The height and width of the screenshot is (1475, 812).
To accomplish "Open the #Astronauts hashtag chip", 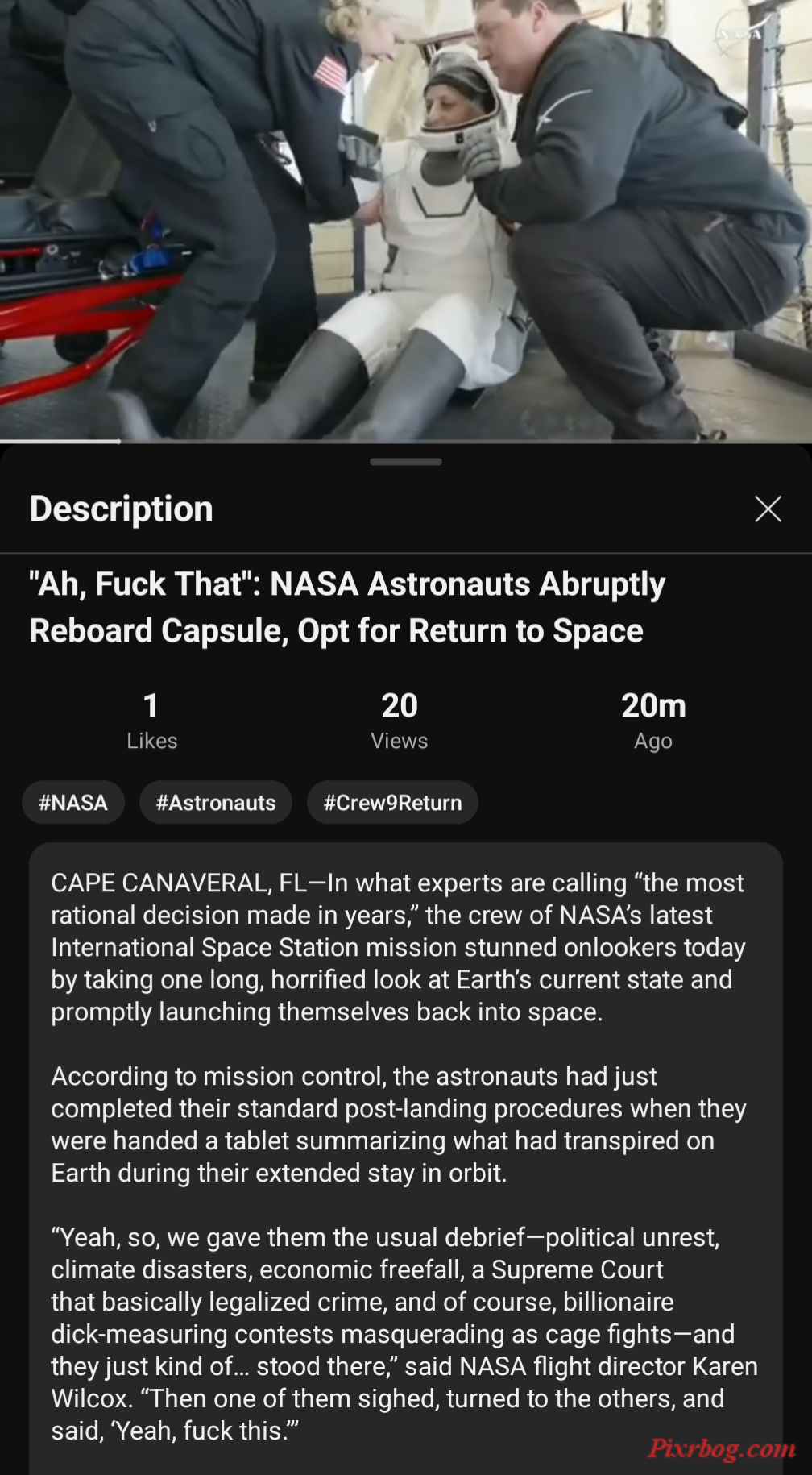I will pos(216,803).
